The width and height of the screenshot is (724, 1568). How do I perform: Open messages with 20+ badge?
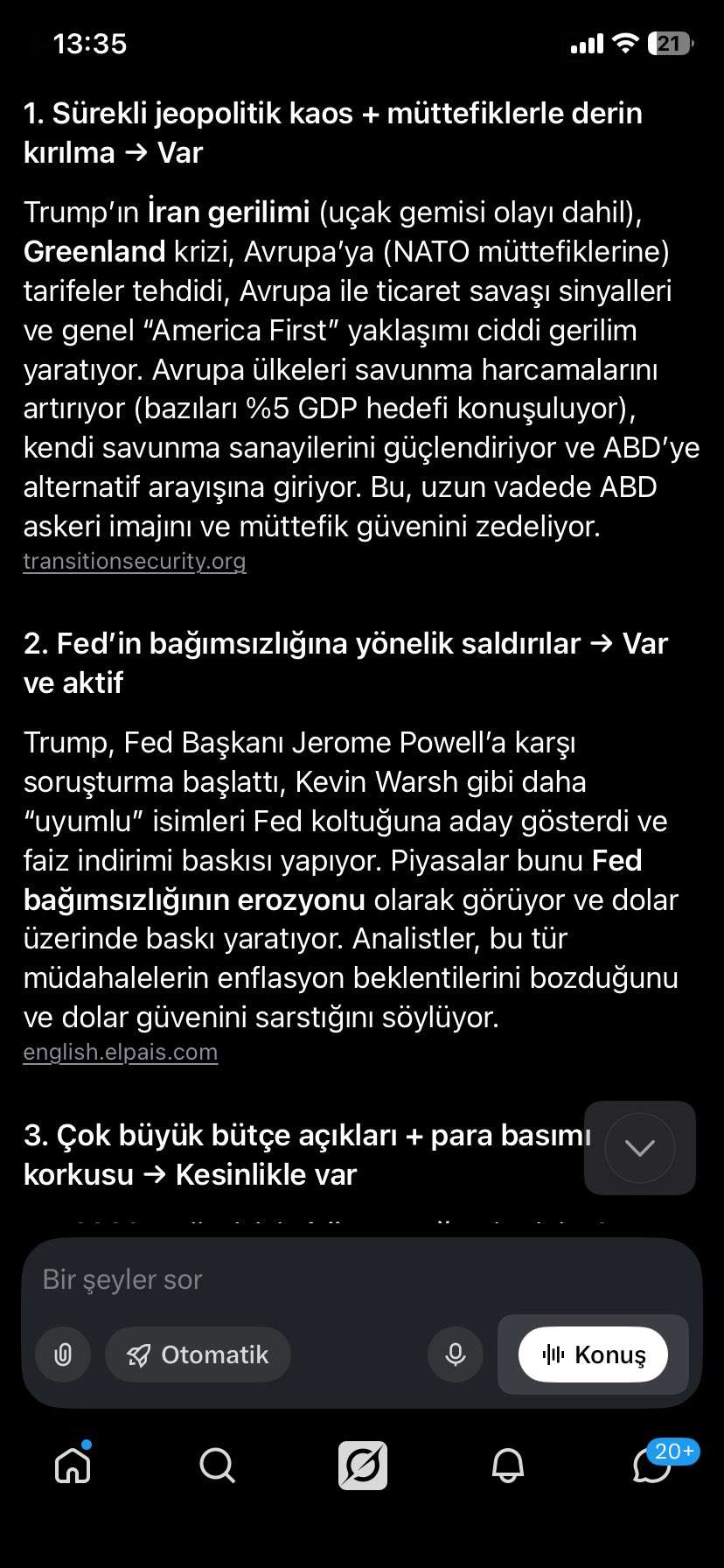point(652,1465)
